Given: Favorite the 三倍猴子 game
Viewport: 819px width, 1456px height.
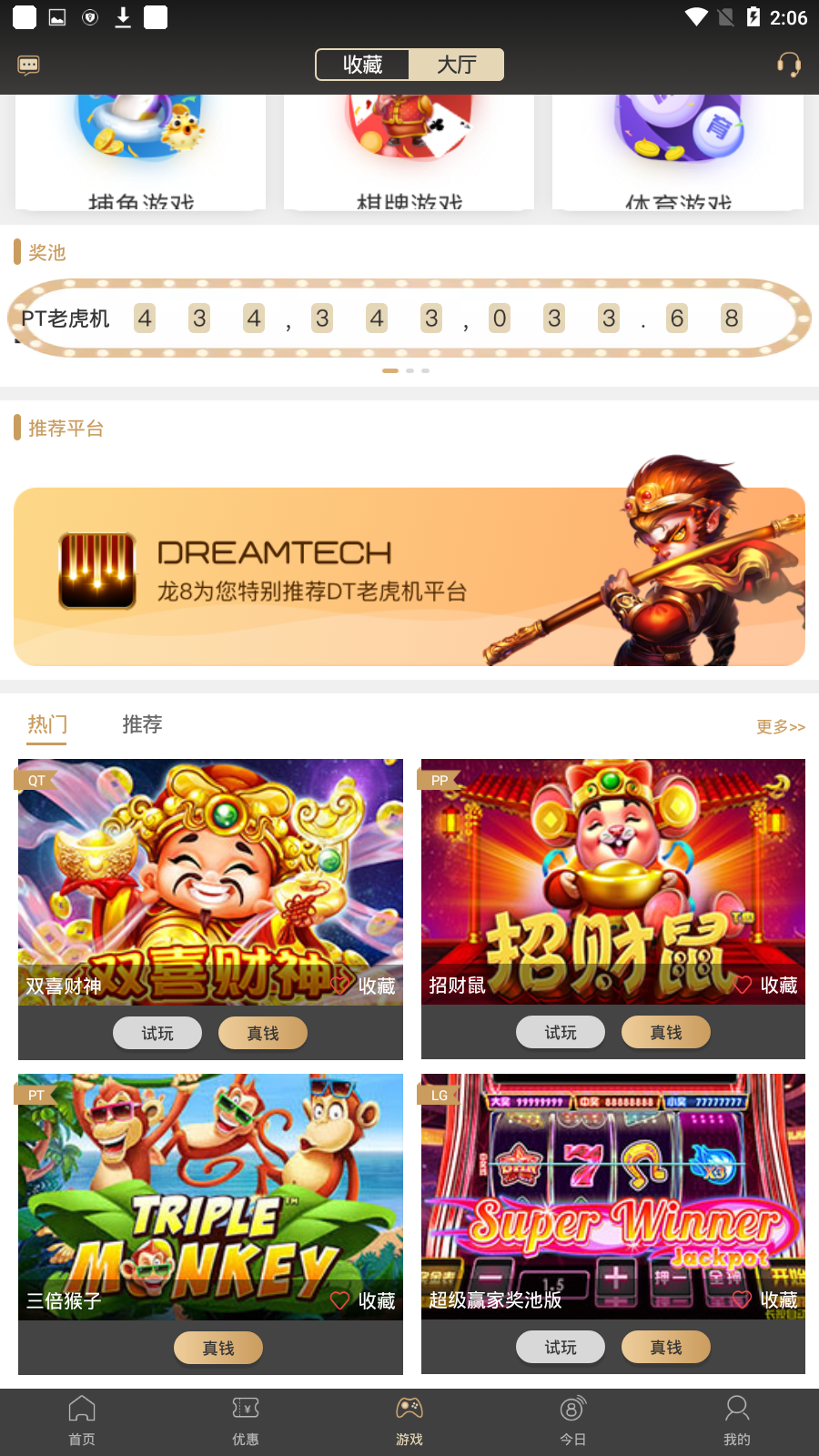Looking at the screenshot, I should click(x=362, y=1300).
